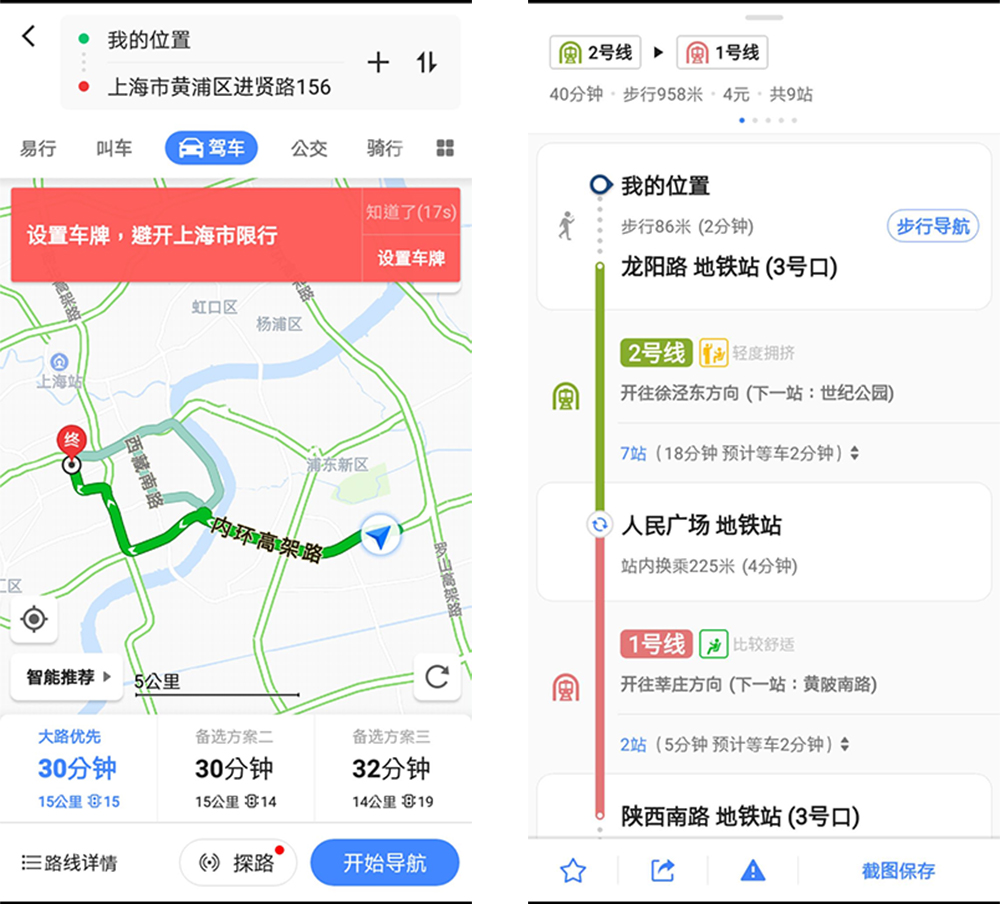The width and height of the screenshot is (1000, 904).
Task: Dismiss banner with 知道了
Action: [x=410, y=212]
